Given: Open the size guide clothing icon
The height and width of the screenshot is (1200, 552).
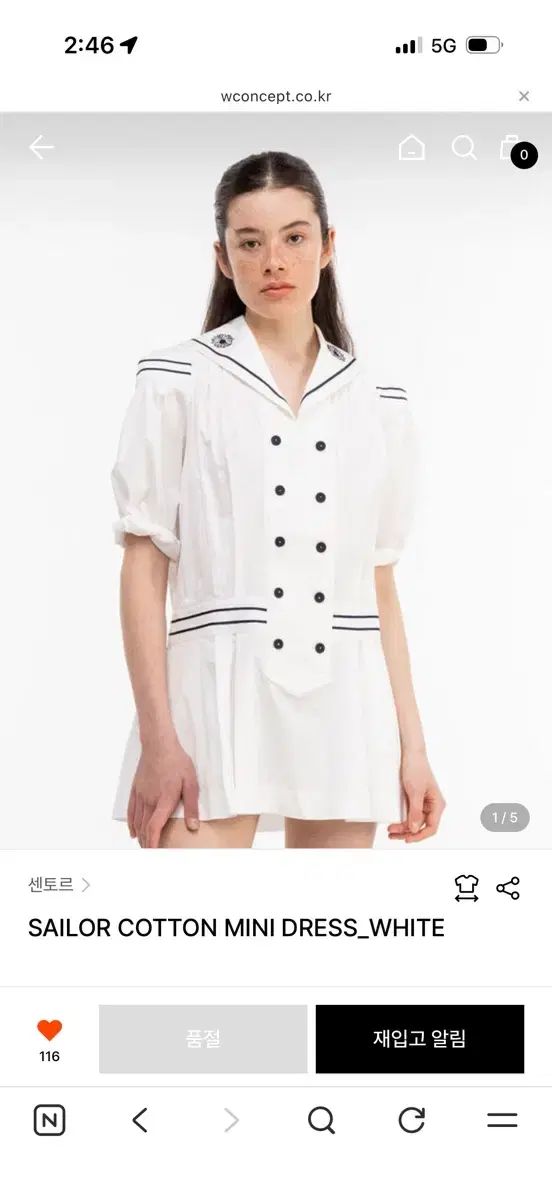Looking at the screenshot, I should coord(466,888).
